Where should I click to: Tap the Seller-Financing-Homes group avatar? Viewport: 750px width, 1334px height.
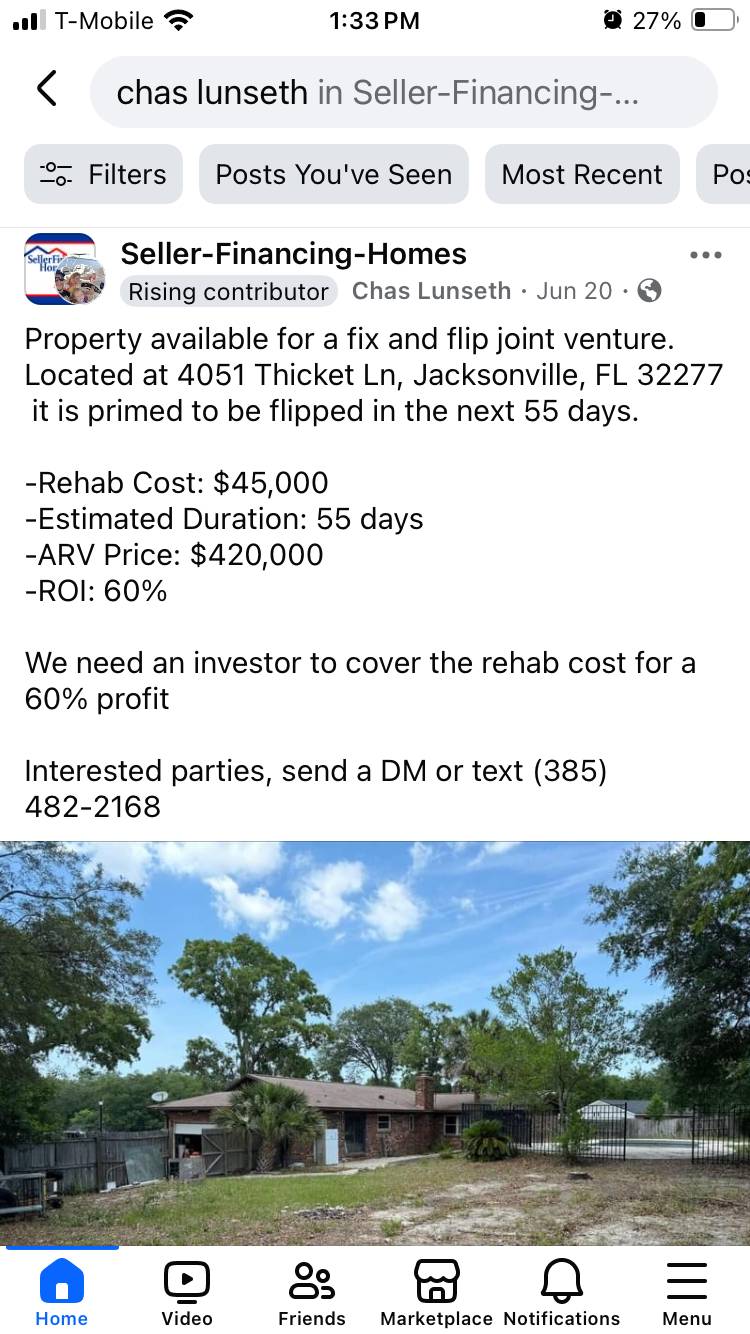[x=62, y=269]
